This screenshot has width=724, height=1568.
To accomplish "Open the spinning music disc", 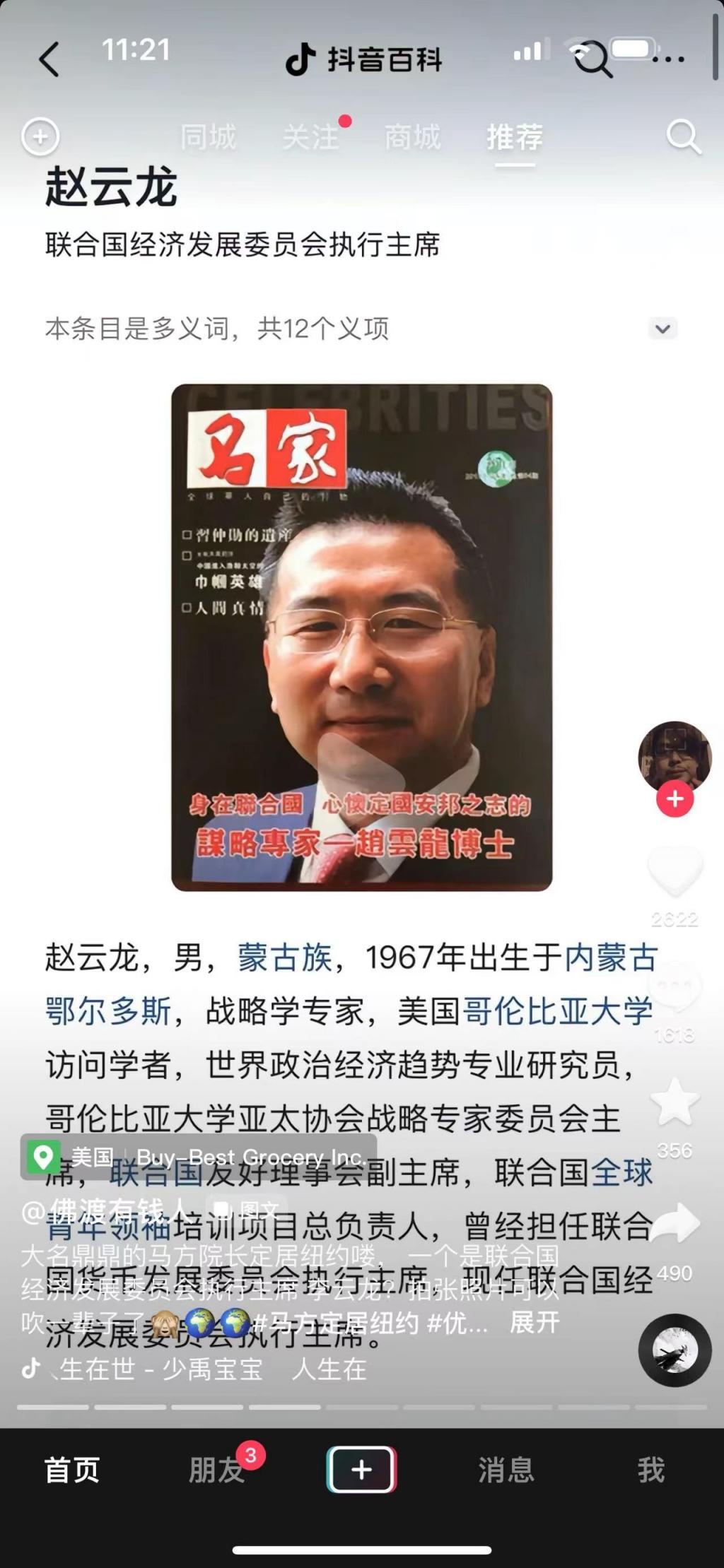I will tap(675, 1350).
